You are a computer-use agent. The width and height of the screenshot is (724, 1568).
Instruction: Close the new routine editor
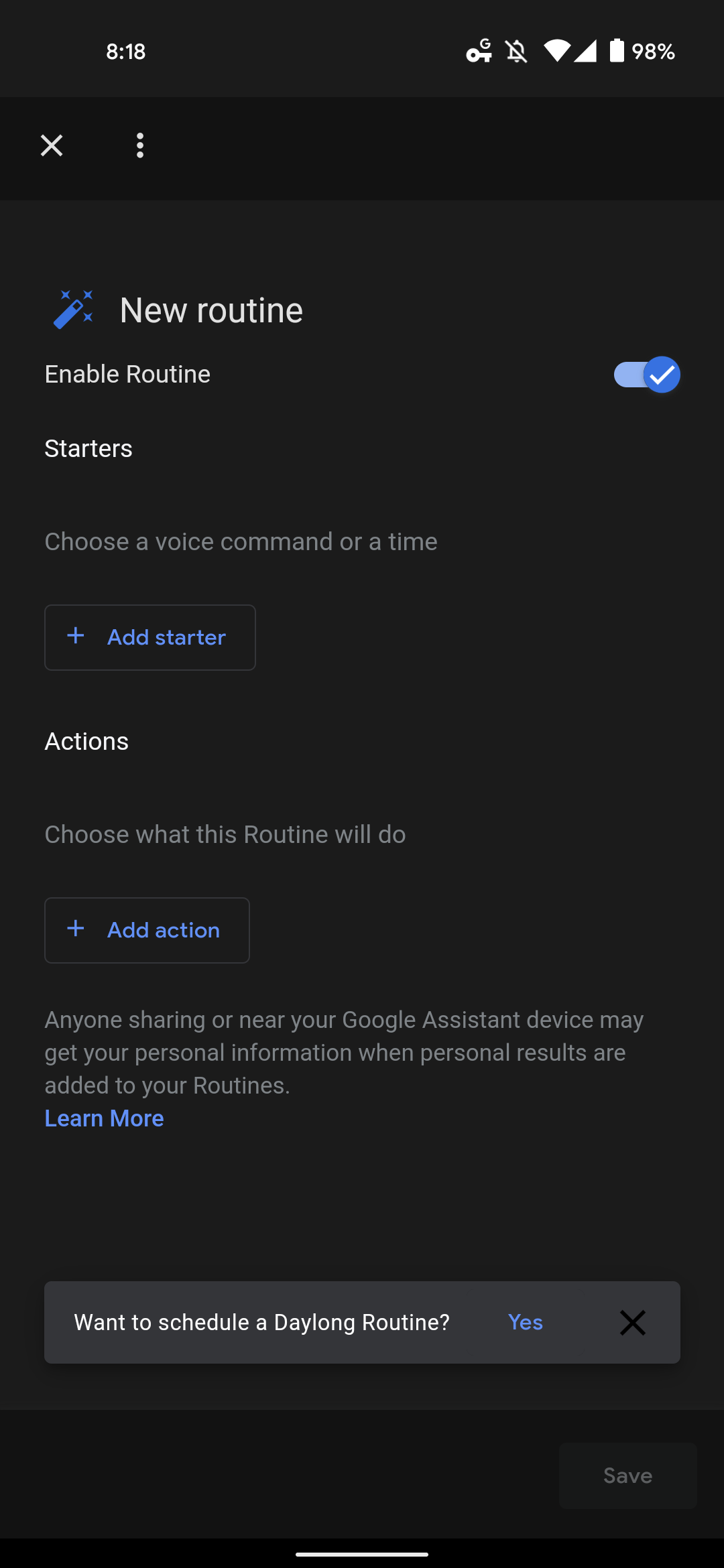pyautogui.click(x=52, y=145)
